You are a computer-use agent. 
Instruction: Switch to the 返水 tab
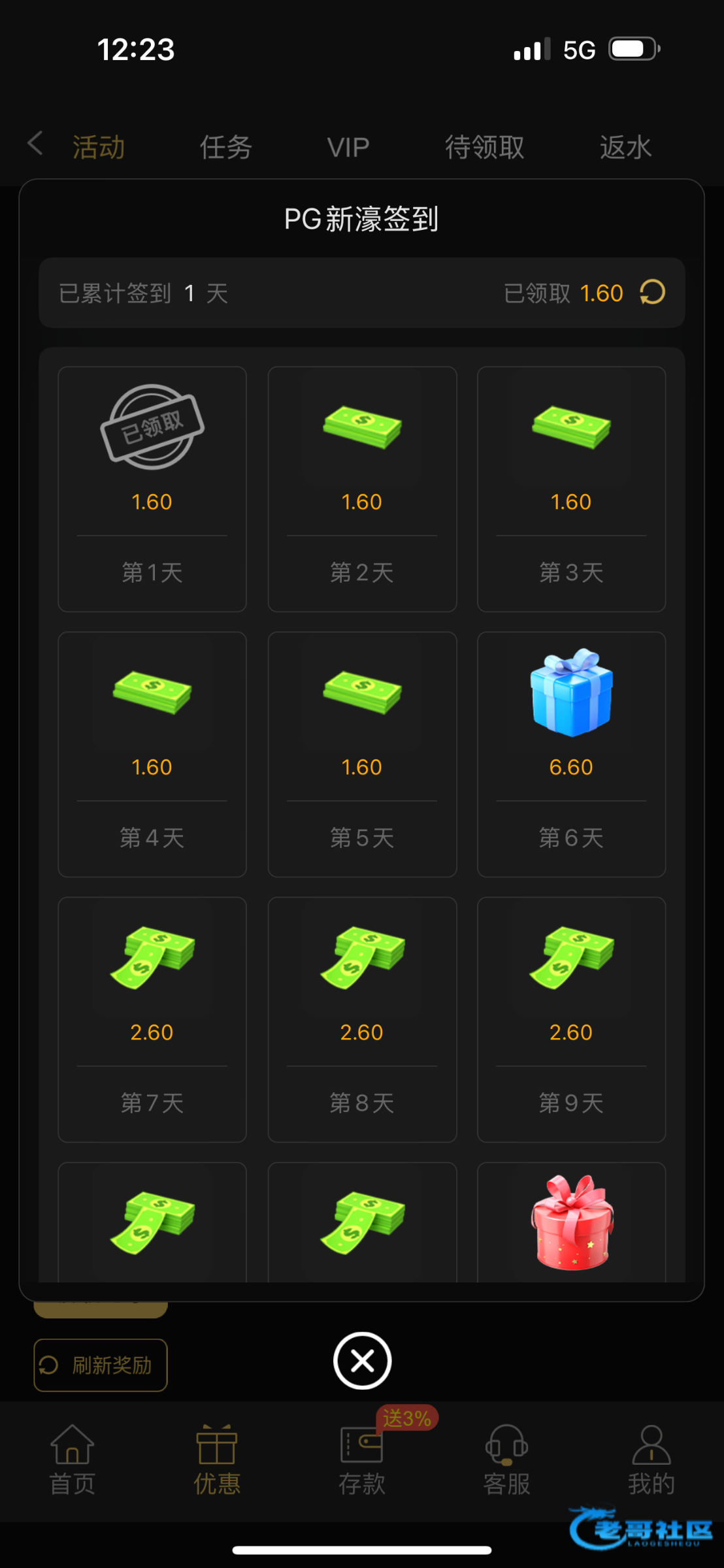[x=625, y=148]
